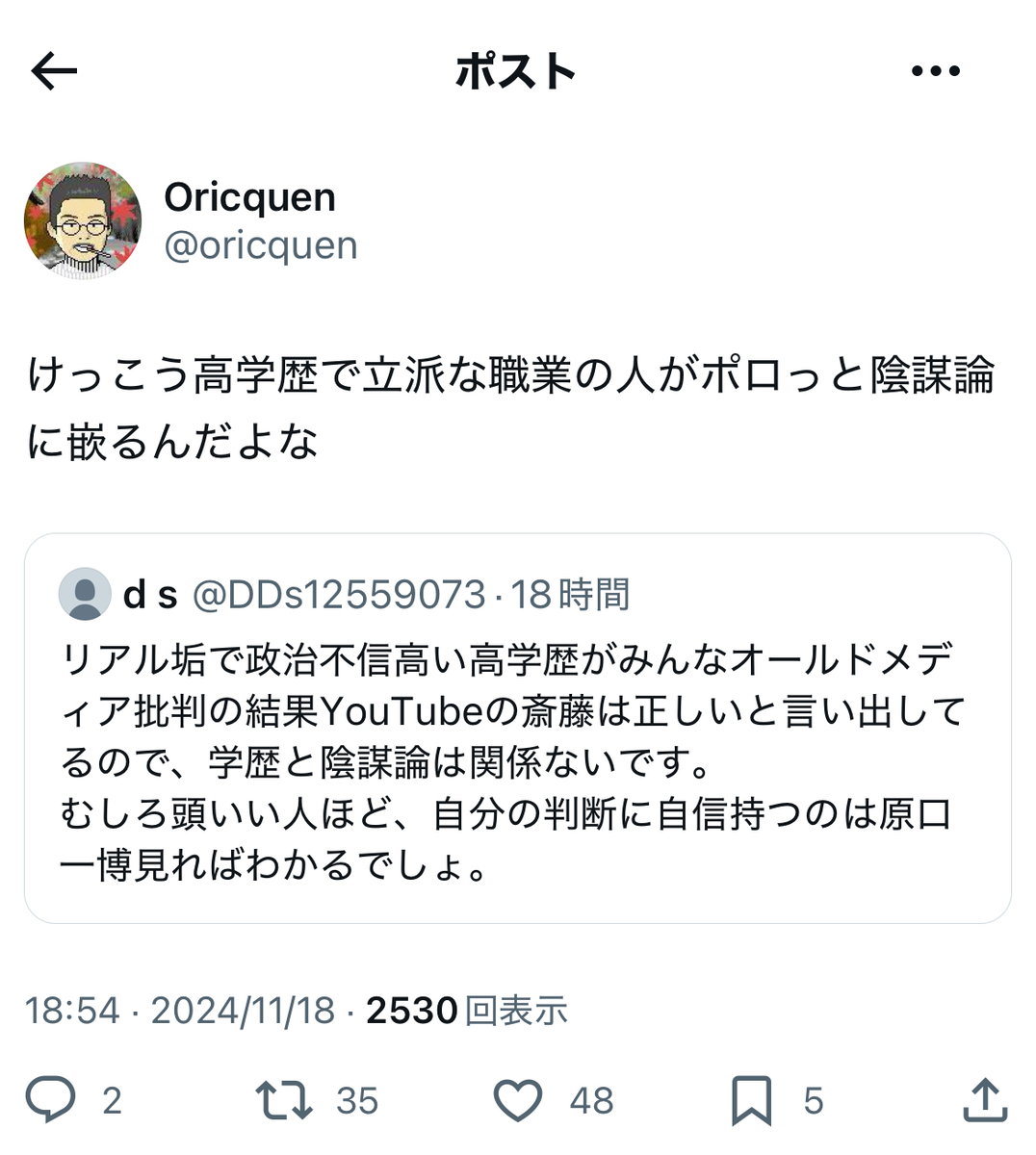Bookmark this post

[751, 1100]
